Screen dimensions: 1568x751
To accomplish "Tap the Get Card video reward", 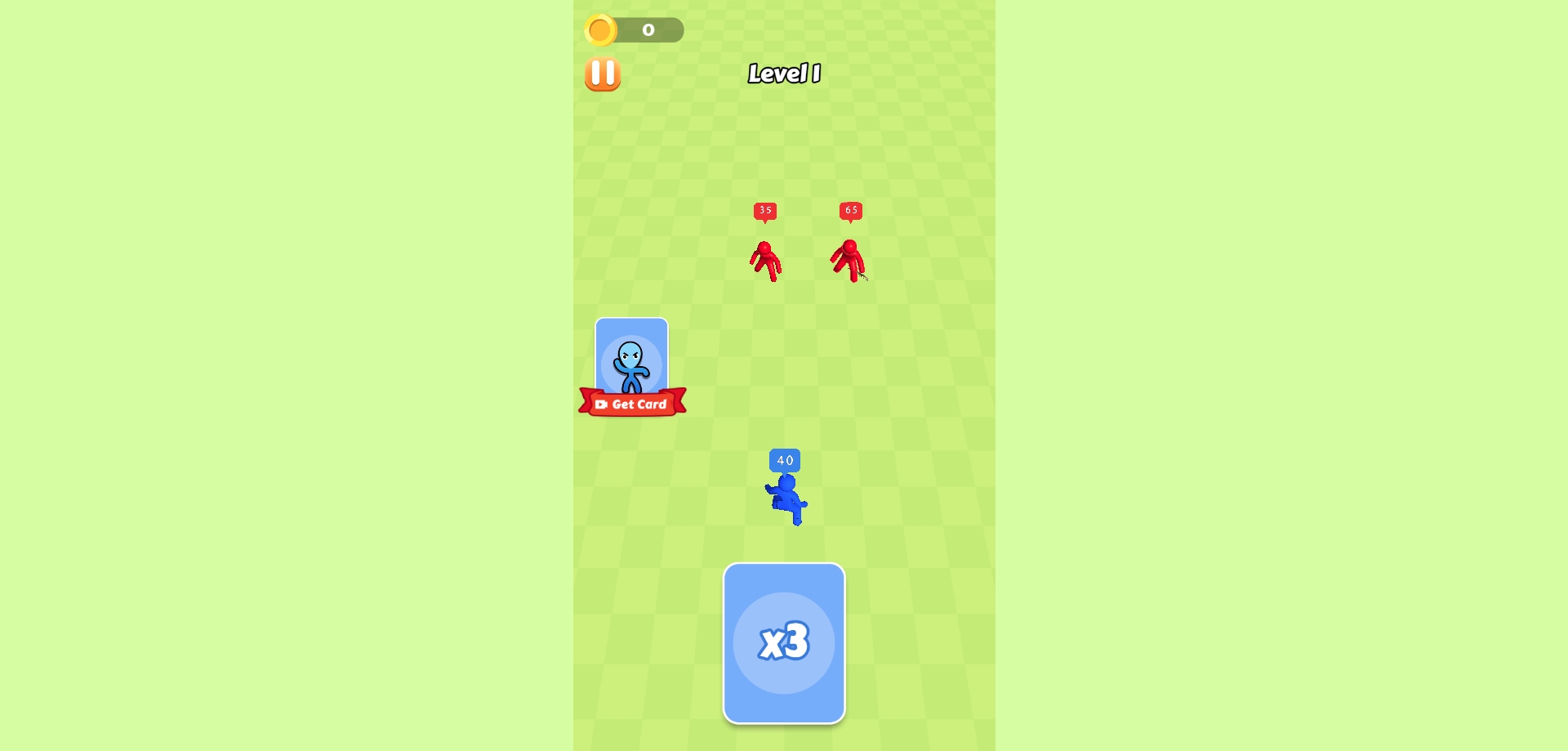I will pyautogui.click(x=632, y=404).
